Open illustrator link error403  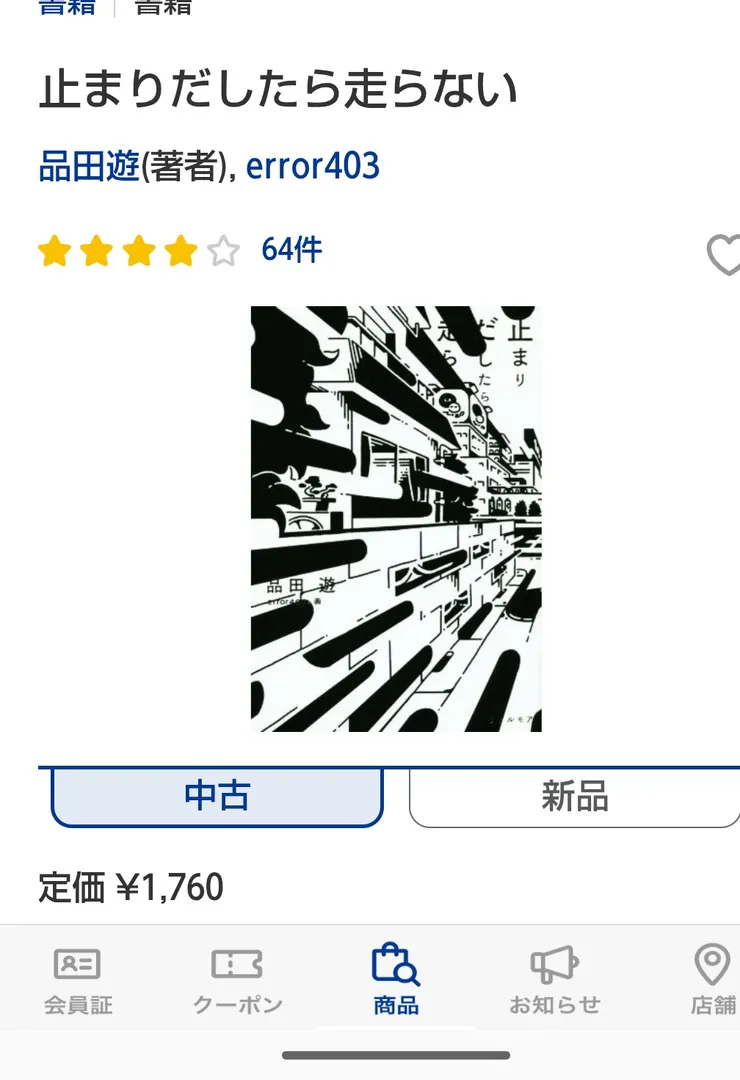tap(313, 165)
